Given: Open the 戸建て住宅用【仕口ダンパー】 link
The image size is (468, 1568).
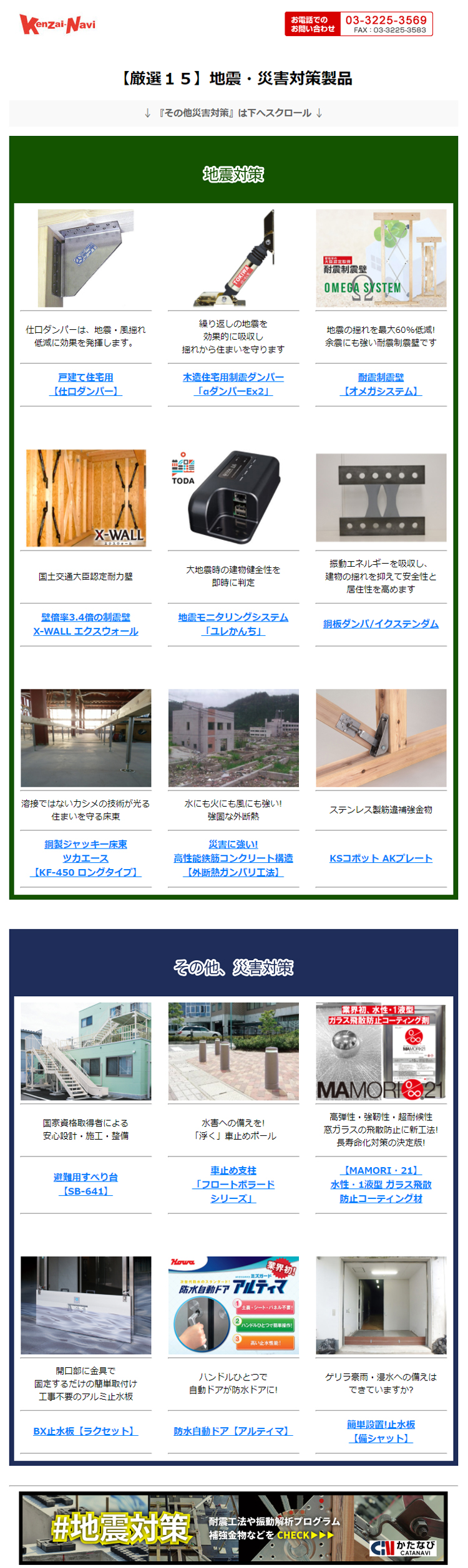Looking at the screenshot, I should (x=85, y=384).
